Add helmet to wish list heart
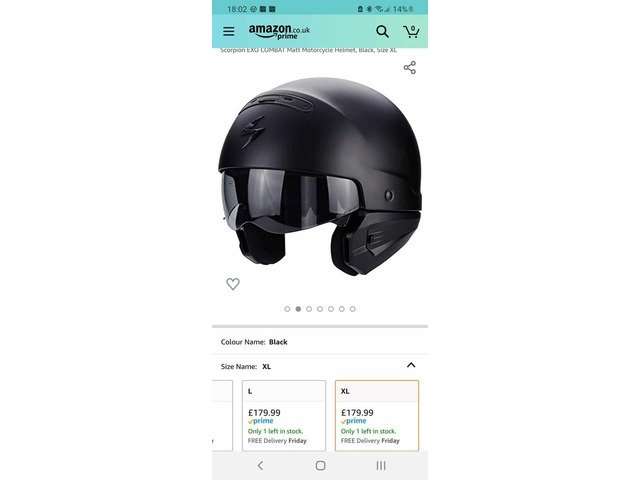The height and width of the screenshot is (480, 640). tap(233, 284)
